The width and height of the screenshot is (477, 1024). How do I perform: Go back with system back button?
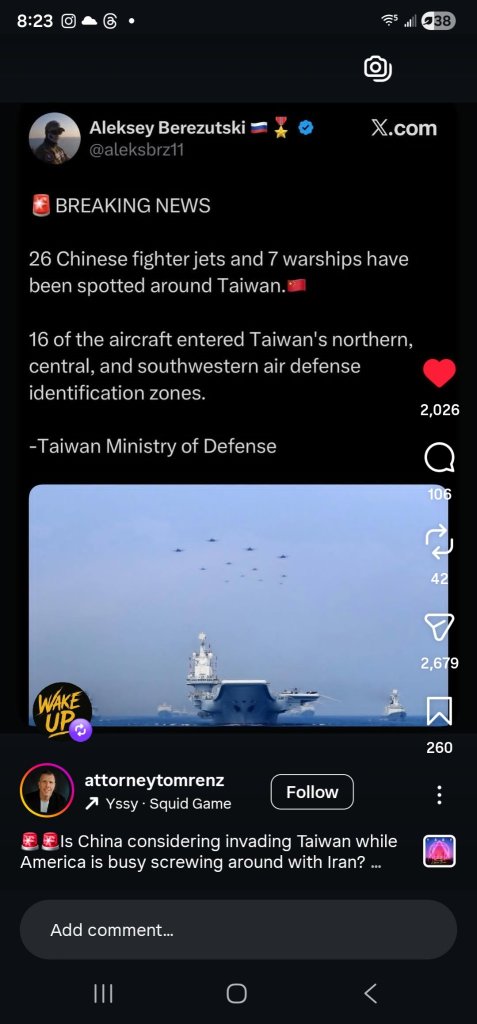pyautogui.click(x=370, y=993)
